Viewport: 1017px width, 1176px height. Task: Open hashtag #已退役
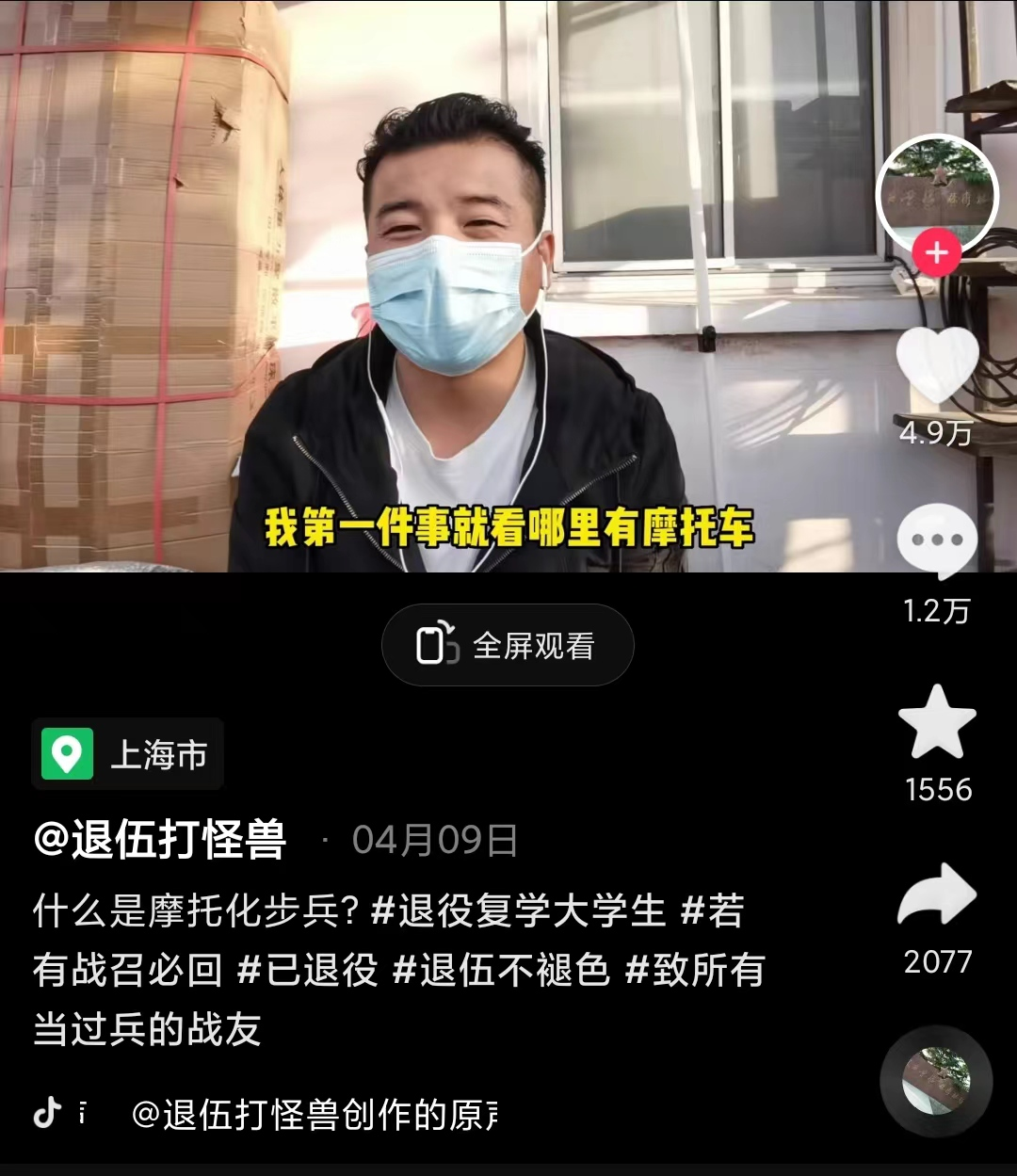pos(307,970)
